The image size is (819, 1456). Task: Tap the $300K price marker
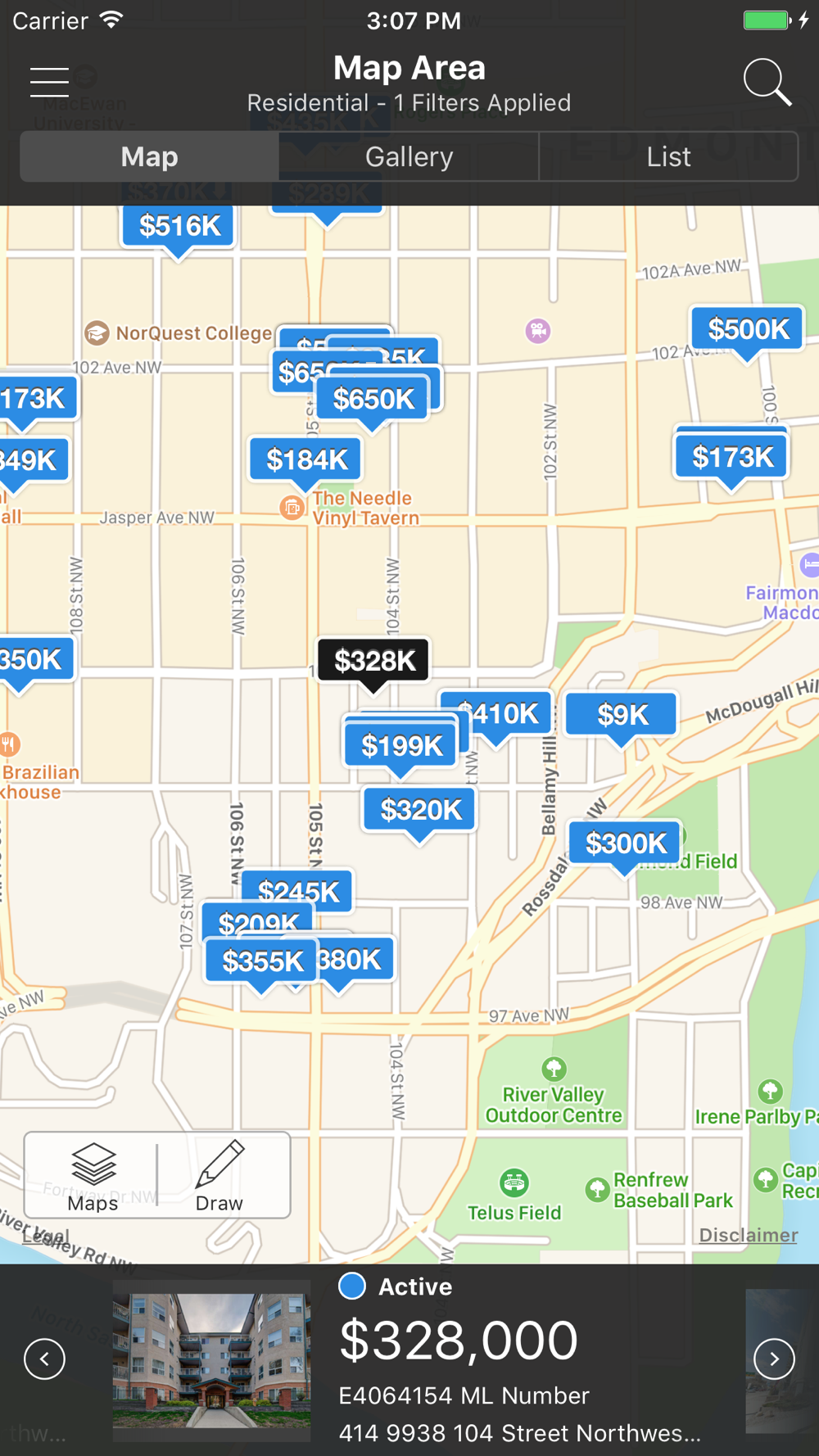tap(627, 843)
